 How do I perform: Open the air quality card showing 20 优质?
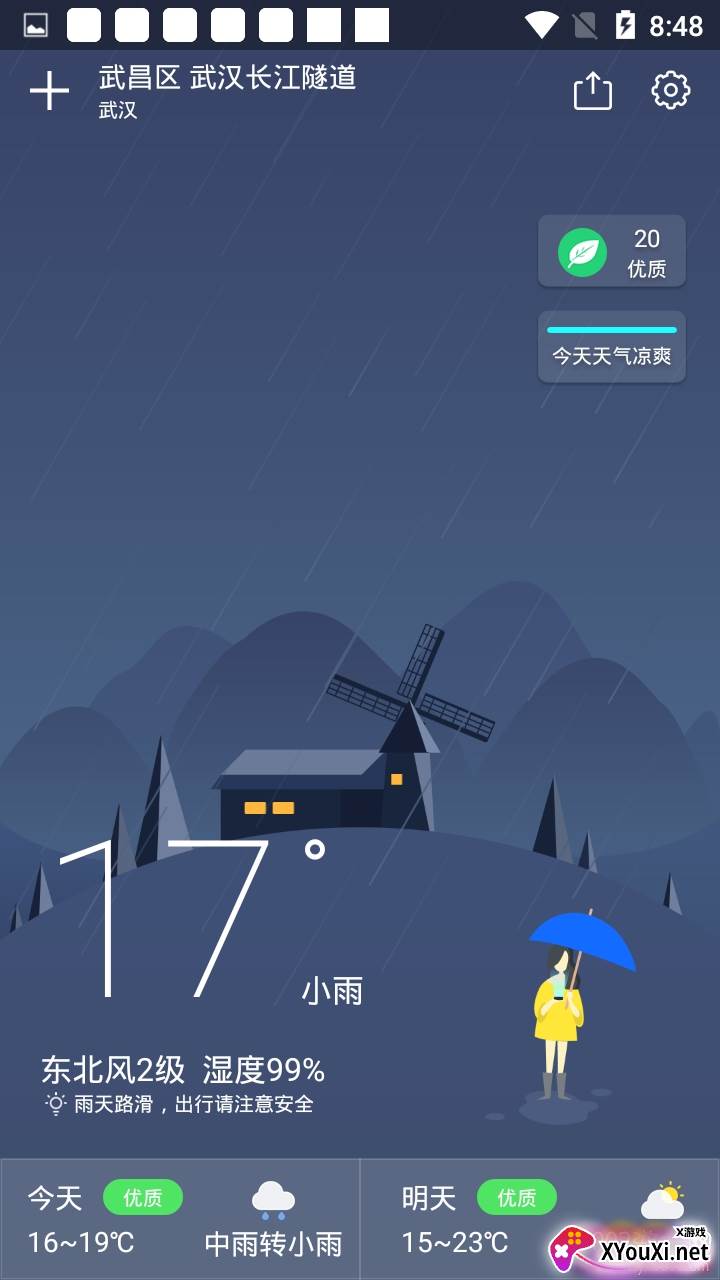tap(611, 252)
